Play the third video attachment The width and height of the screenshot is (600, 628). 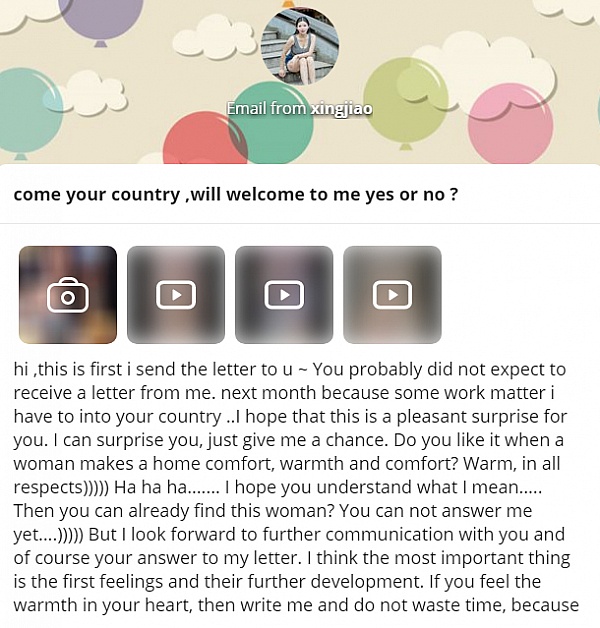point(392,295)
